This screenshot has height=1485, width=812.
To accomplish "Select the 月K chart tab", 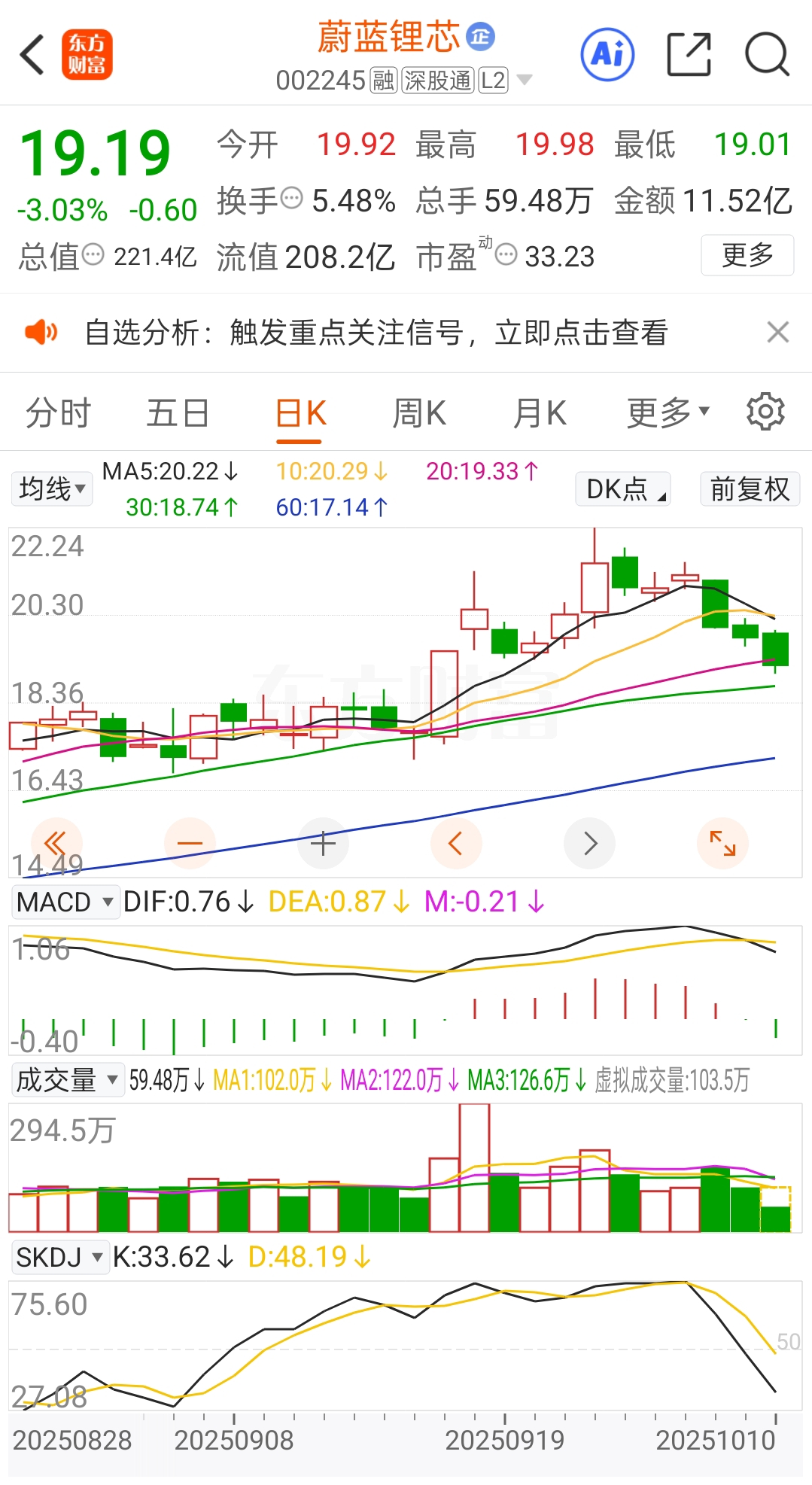I will point(540,413).
